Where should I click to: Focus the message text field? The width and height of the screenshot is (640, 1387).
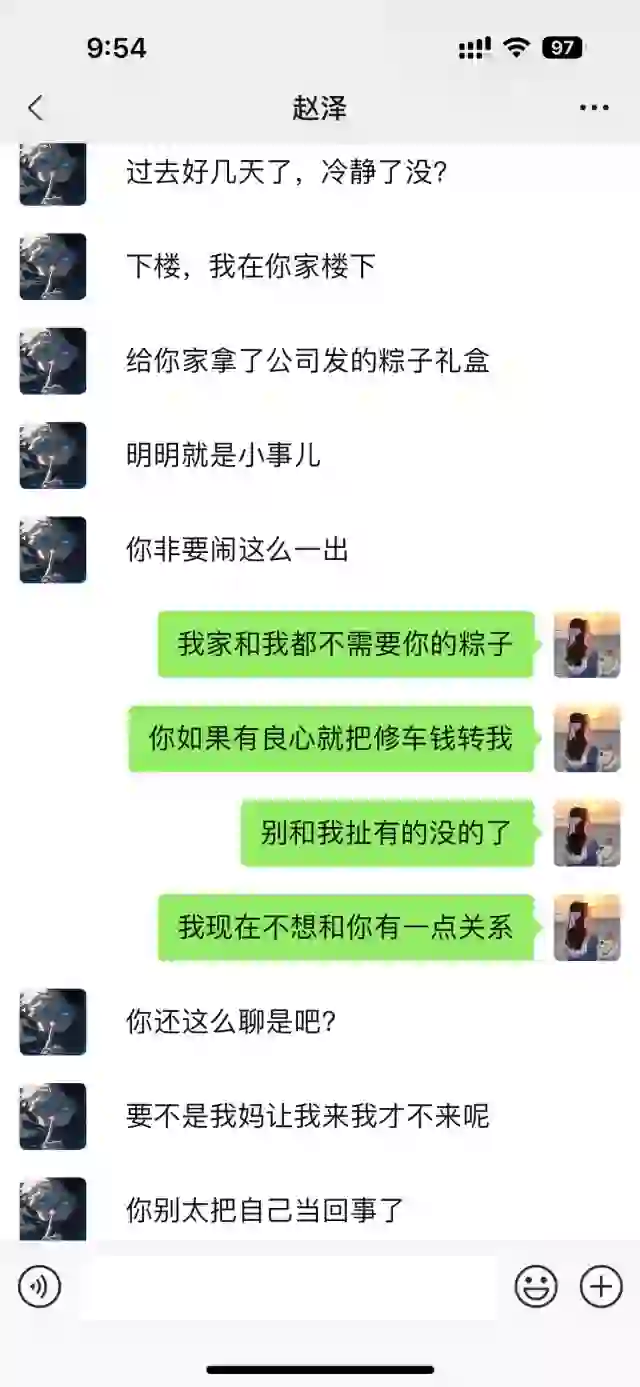click(x=288, y=1286)
